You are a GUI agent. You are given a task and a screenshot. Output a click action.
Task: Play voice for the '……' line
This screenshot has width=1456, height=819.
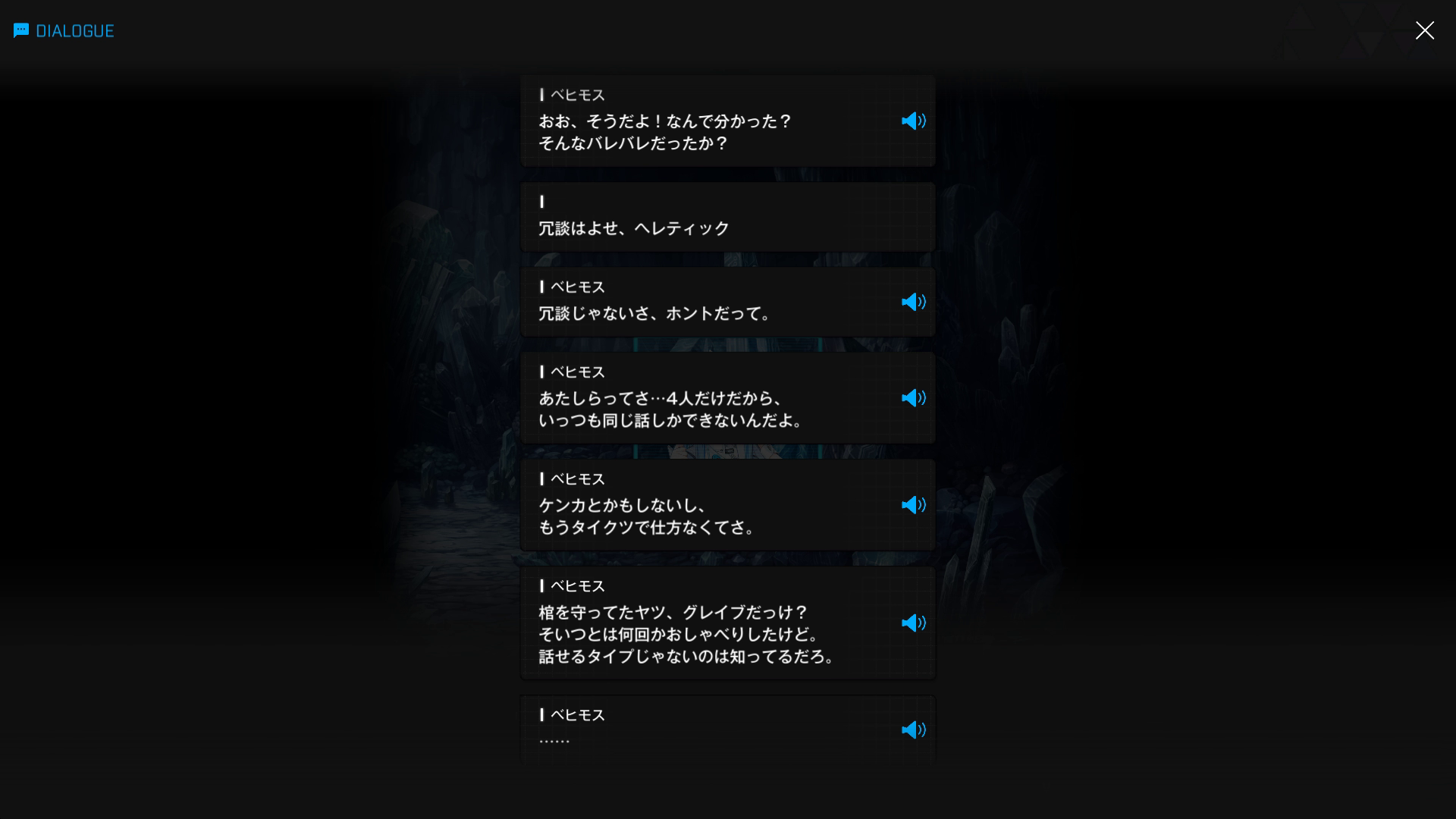coord(913,730)
